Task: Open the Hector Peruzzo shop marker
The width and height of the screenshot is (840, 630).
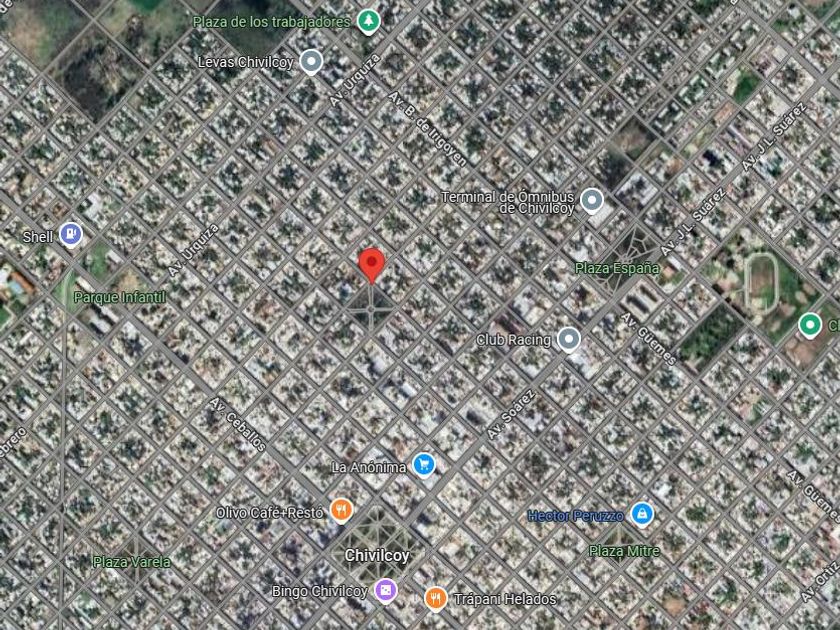Action: (642, 514)
